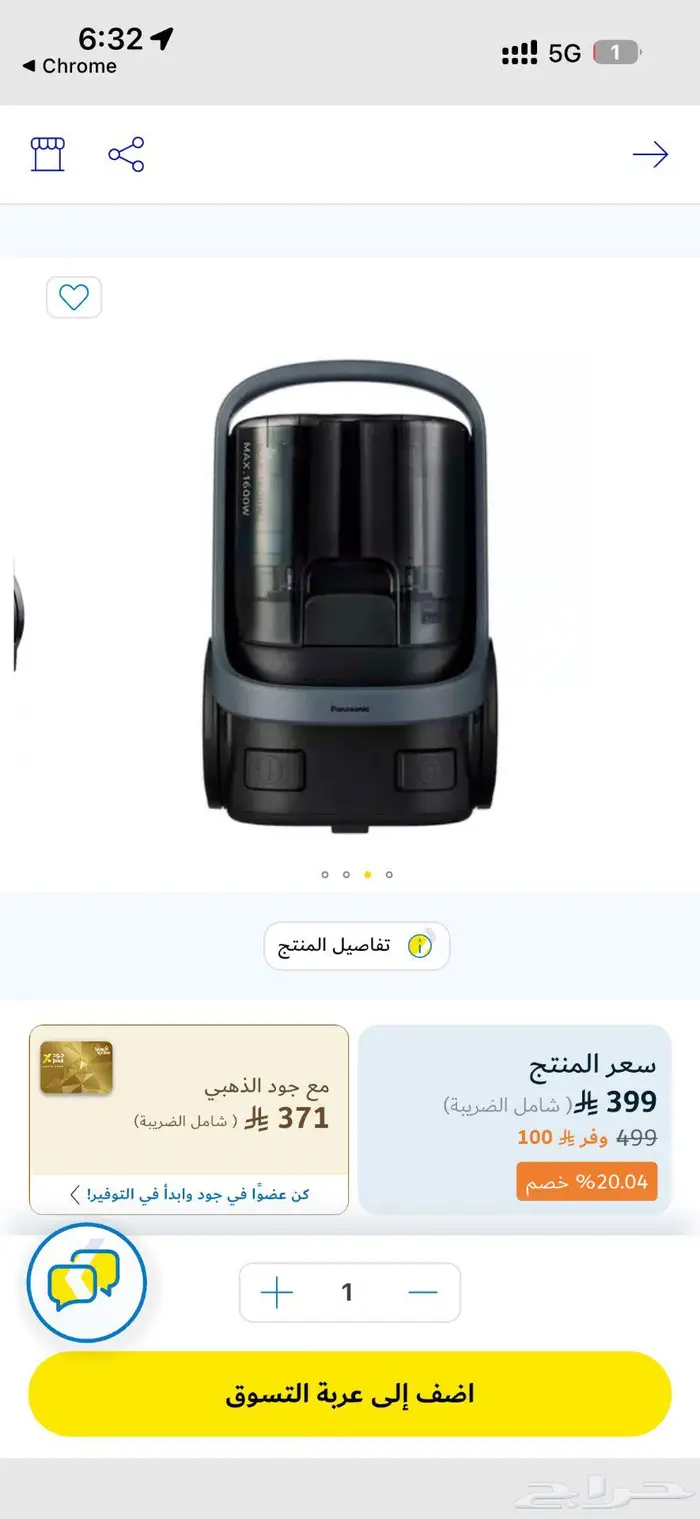Add the vacuum to favorites
This screenshot has height=1519, width=700.
coord(74,297)
